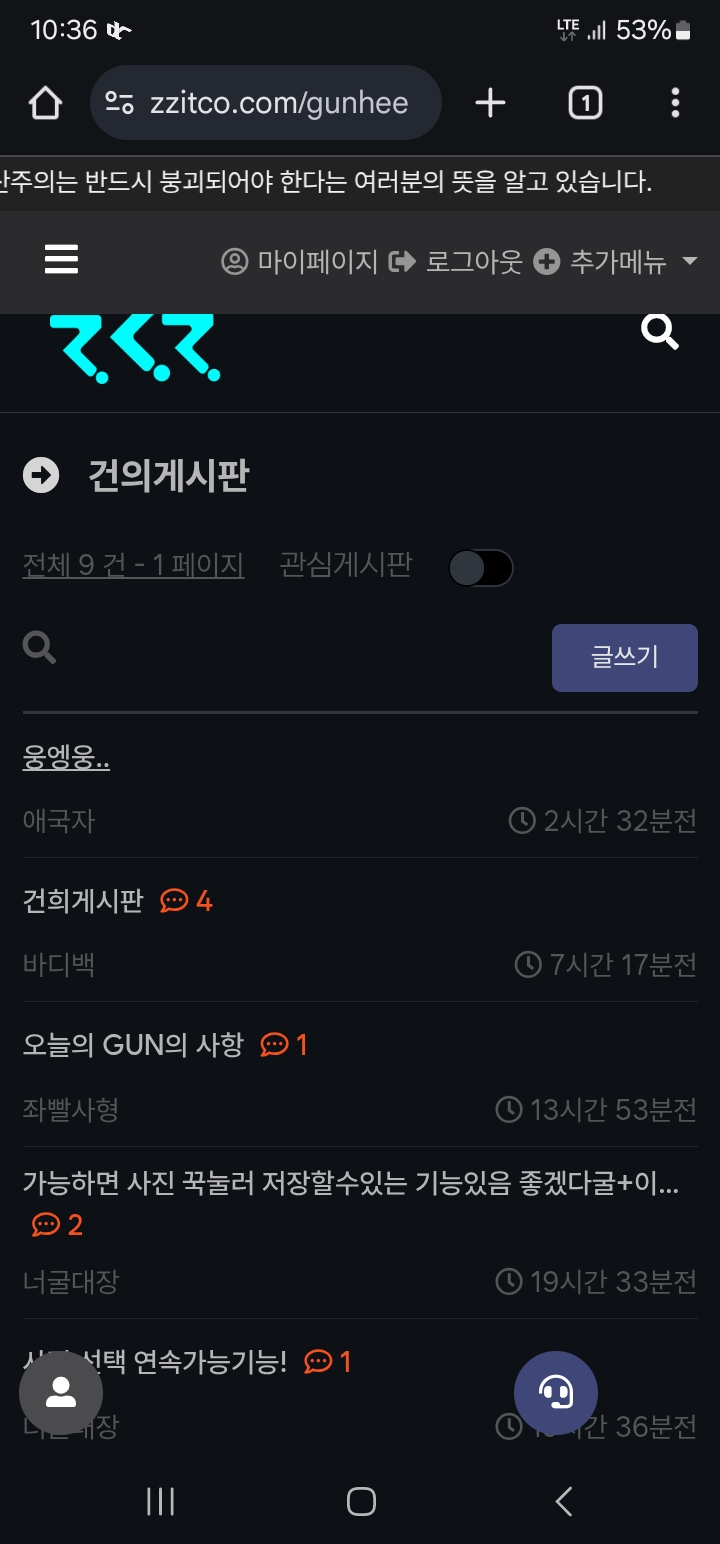The height and width of the screenshot is (1544, 720).
Task: Tap the board search icon
Action: 39,648
